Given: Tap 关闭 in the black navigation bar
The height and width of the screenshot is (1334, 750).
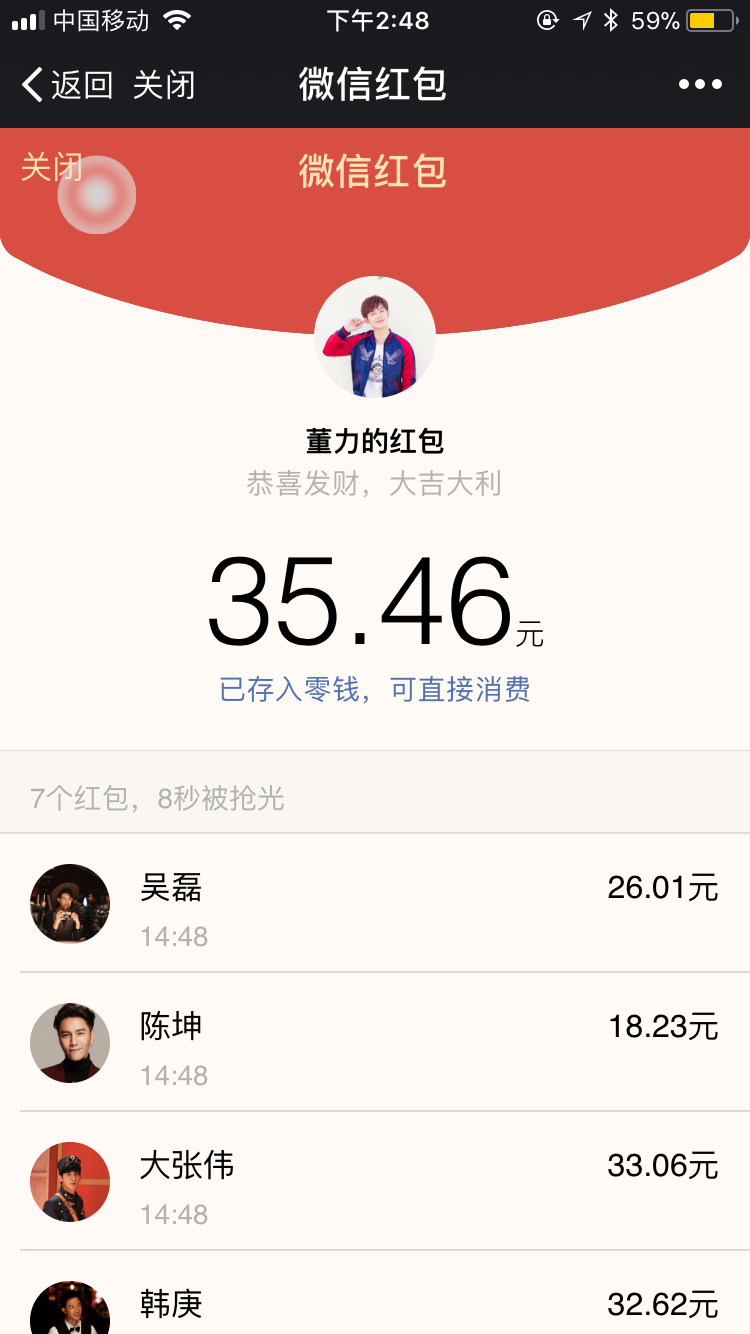Looking at the screenshot, I should click(164, 85).
